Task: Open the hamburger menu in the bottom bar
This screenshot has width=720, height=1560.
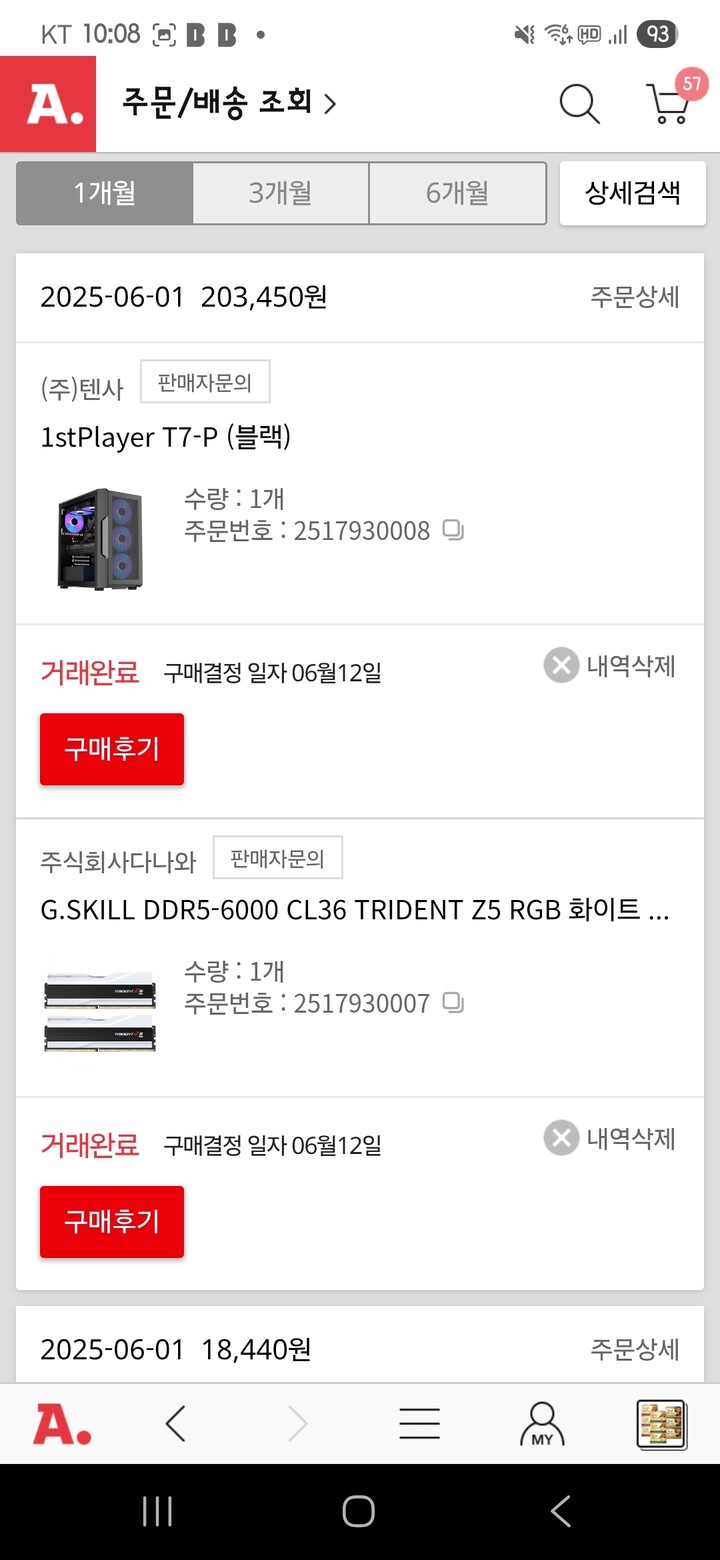Action: coord(419,1424)
